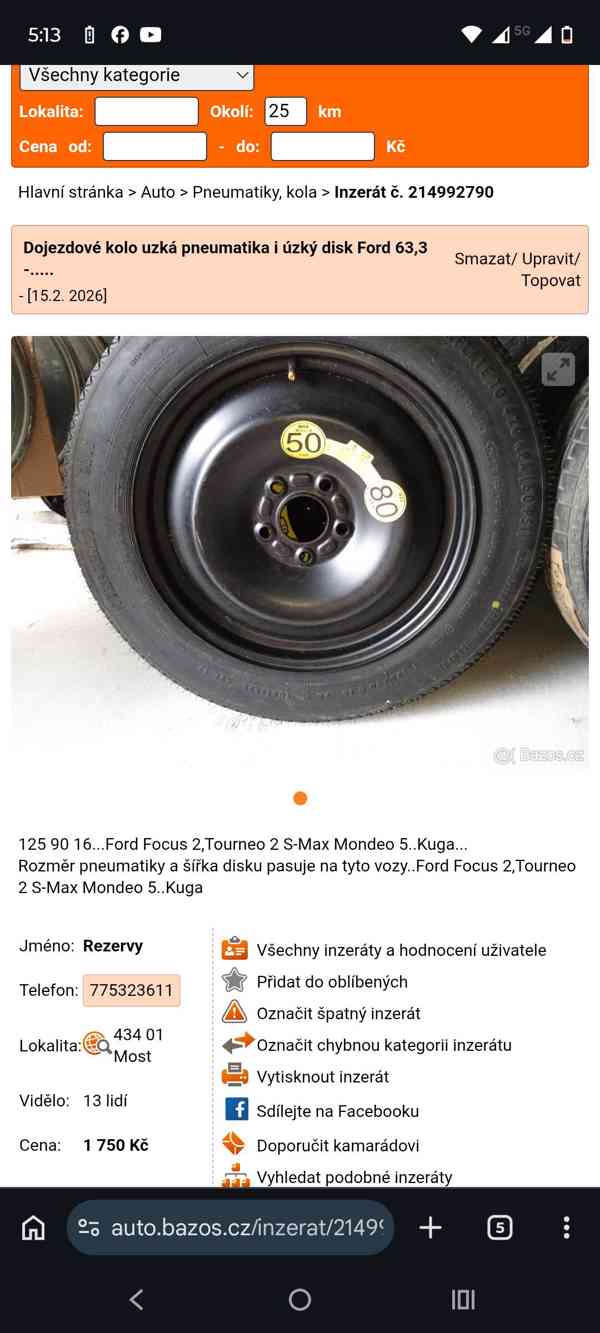This screenshot has height=1333, width=600.
Task: Share via Sdílejte na Facebooku
Action: pyautogui.click(x=337, y=1111)
